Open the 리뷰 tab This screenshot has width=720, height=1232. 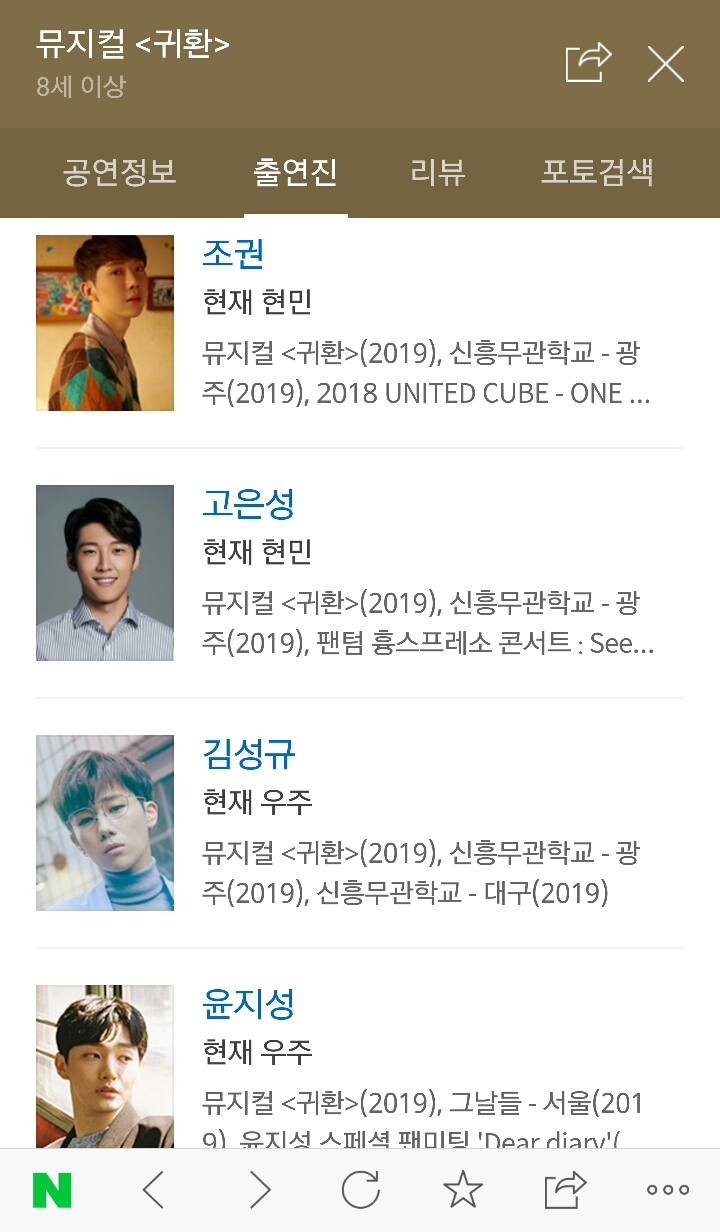tap(435, 172)
